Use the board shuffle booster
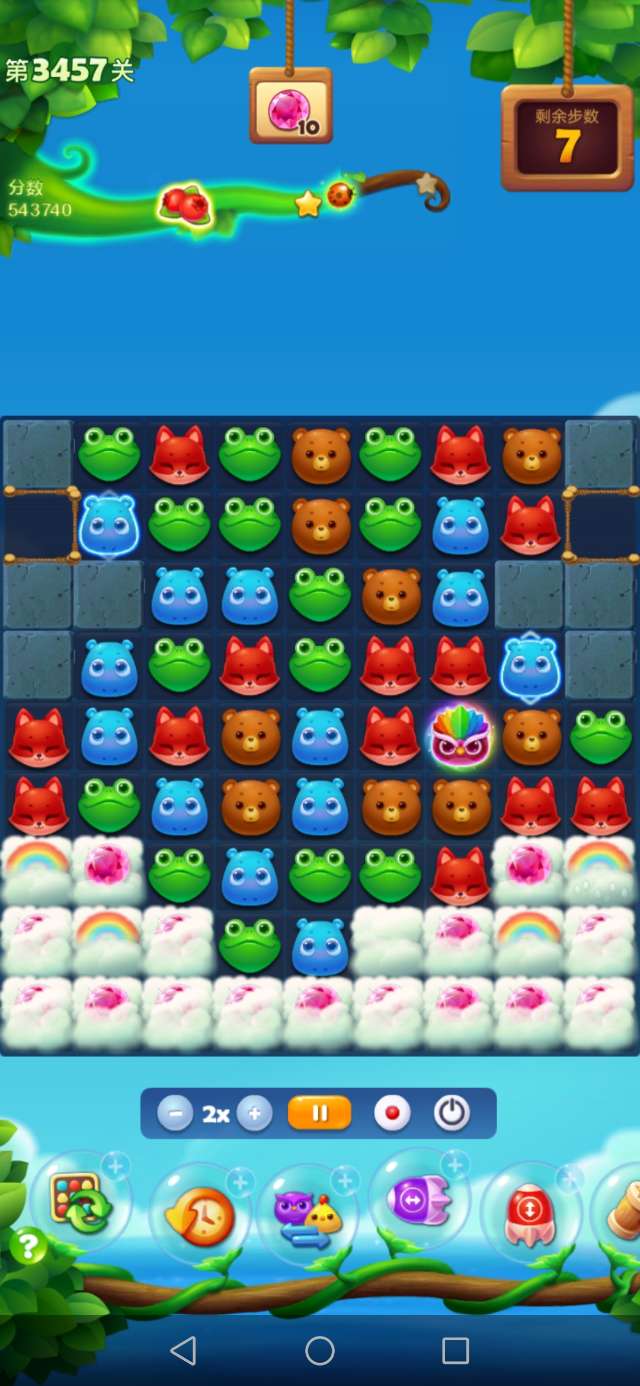 (x=82, y=1200)
